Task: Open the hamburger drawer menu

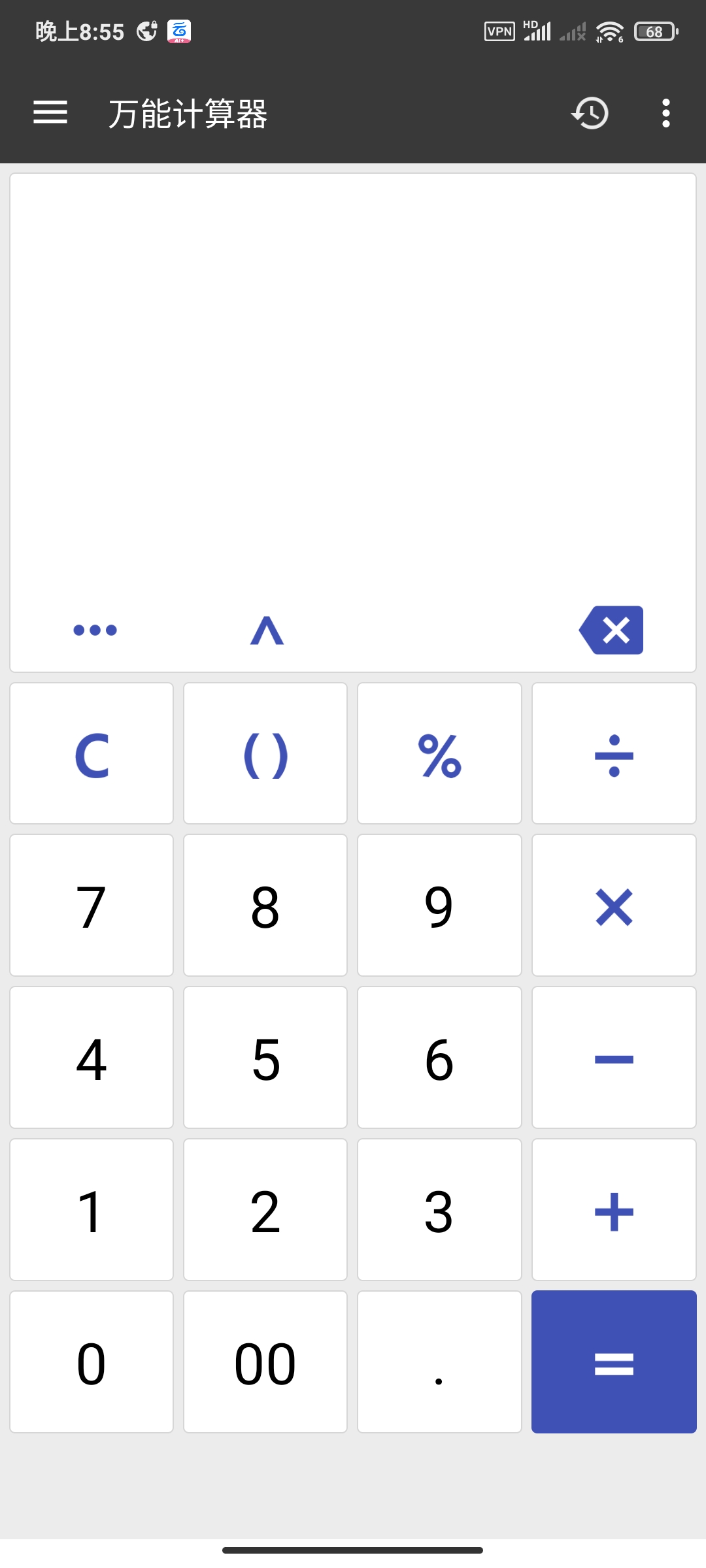Action: [x=50, y=113]
